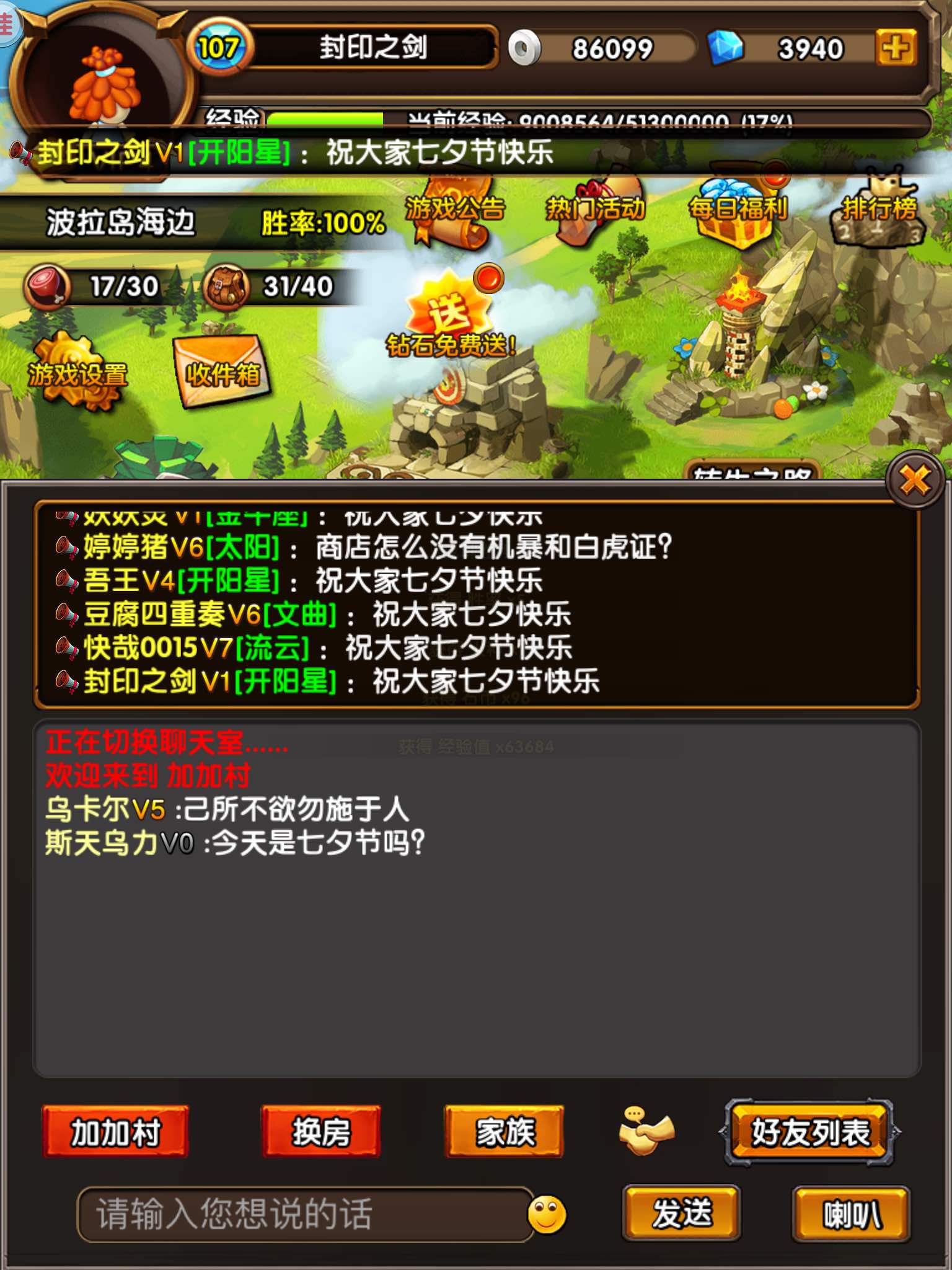Focus the 请输入您想说的话 message field

tap(304, 1214)
